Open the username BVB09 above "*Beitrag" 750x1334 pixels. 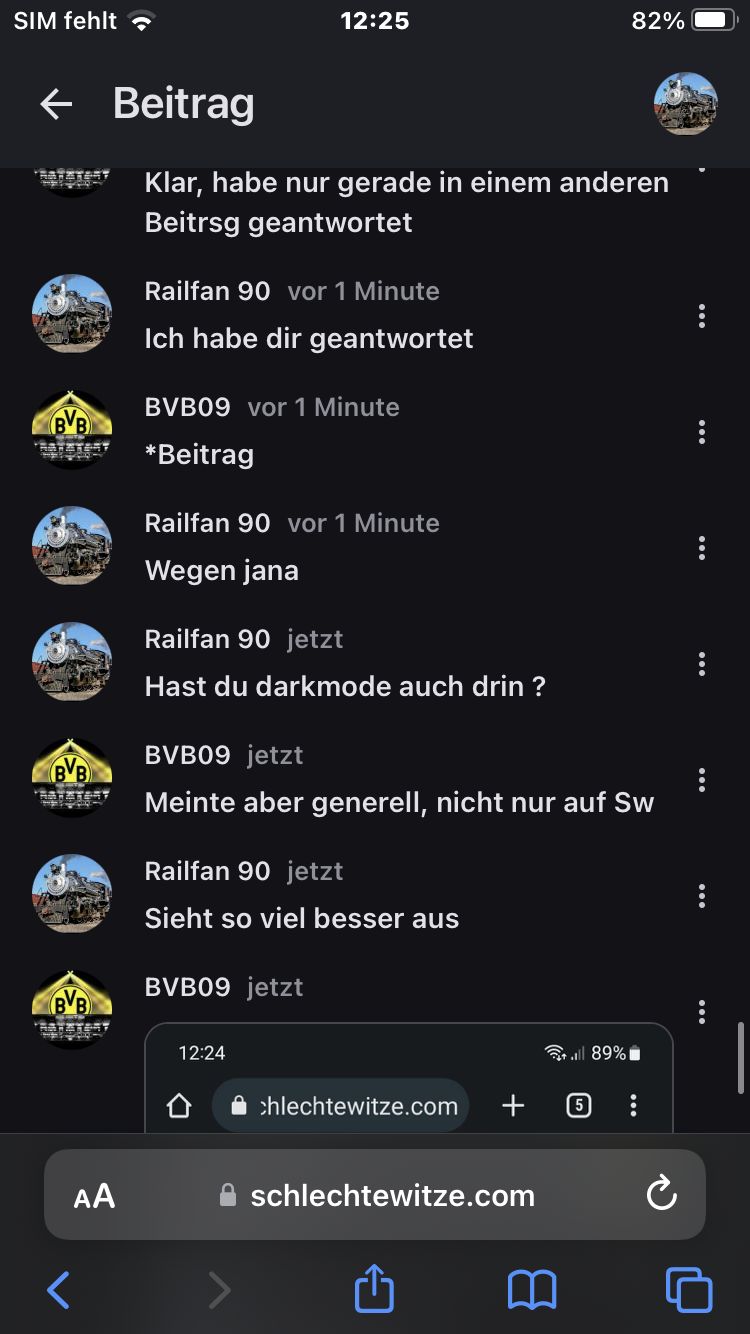click(187, 407)
